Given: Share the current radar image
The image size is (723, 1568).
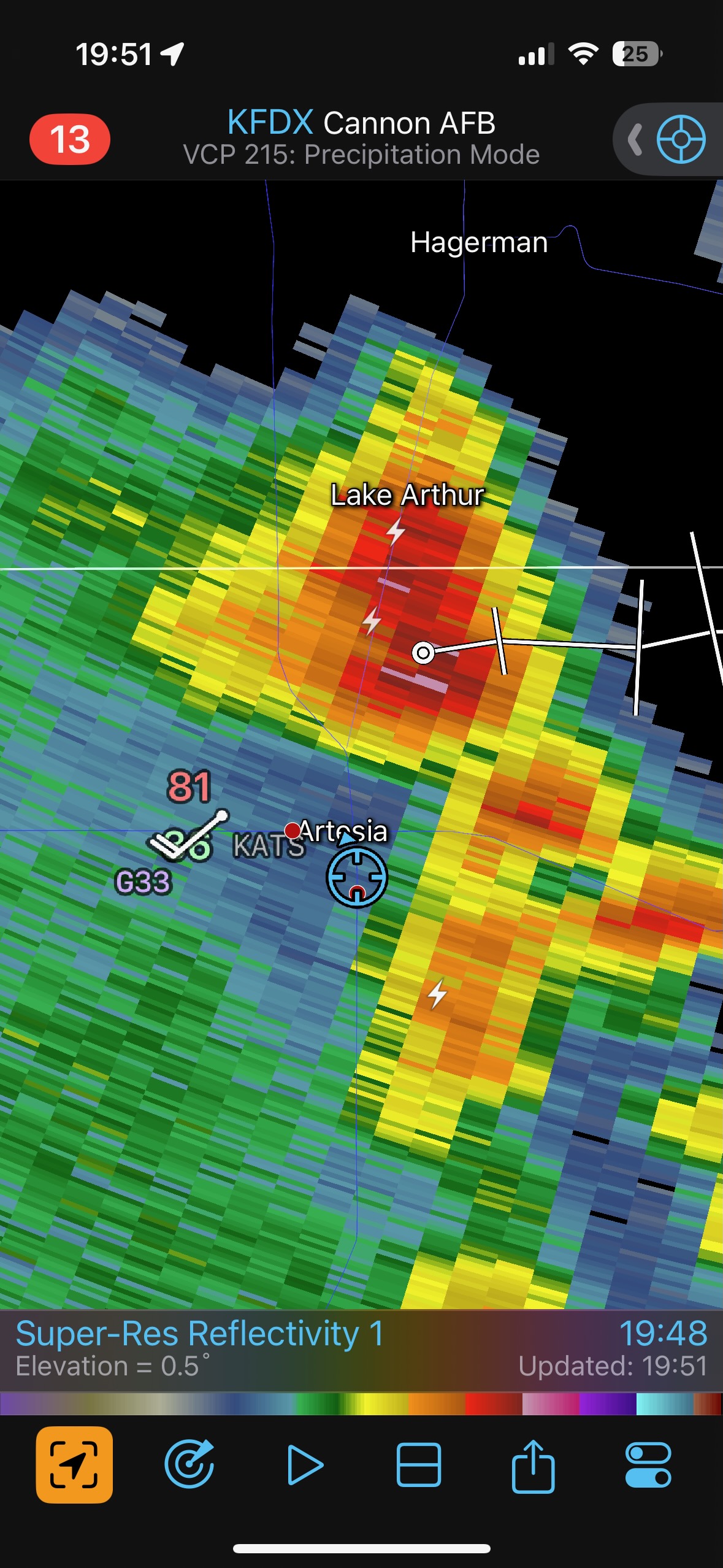Looking at the screenshot, I should [533, 1465].
